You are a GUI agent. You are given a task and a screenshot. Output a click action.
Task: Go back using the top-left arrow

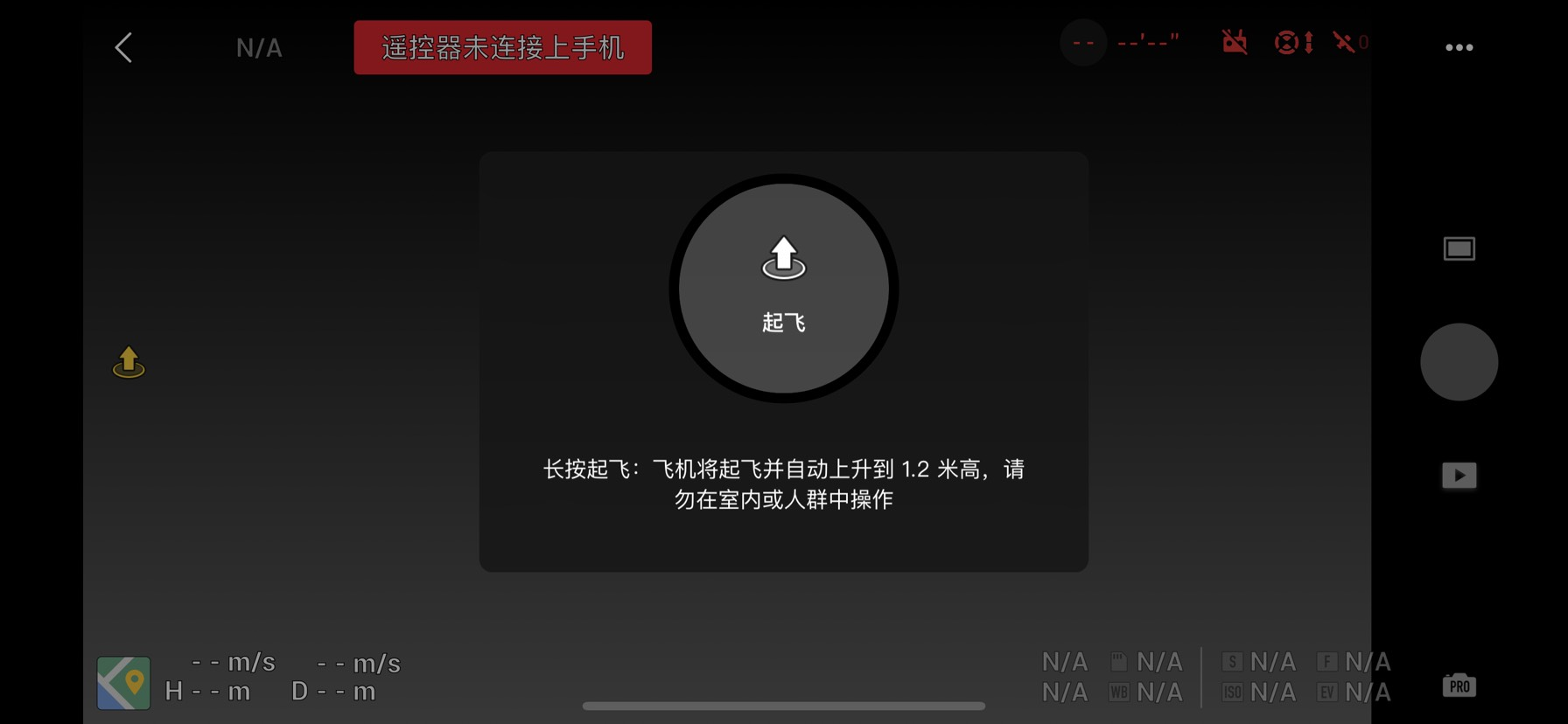124,47
